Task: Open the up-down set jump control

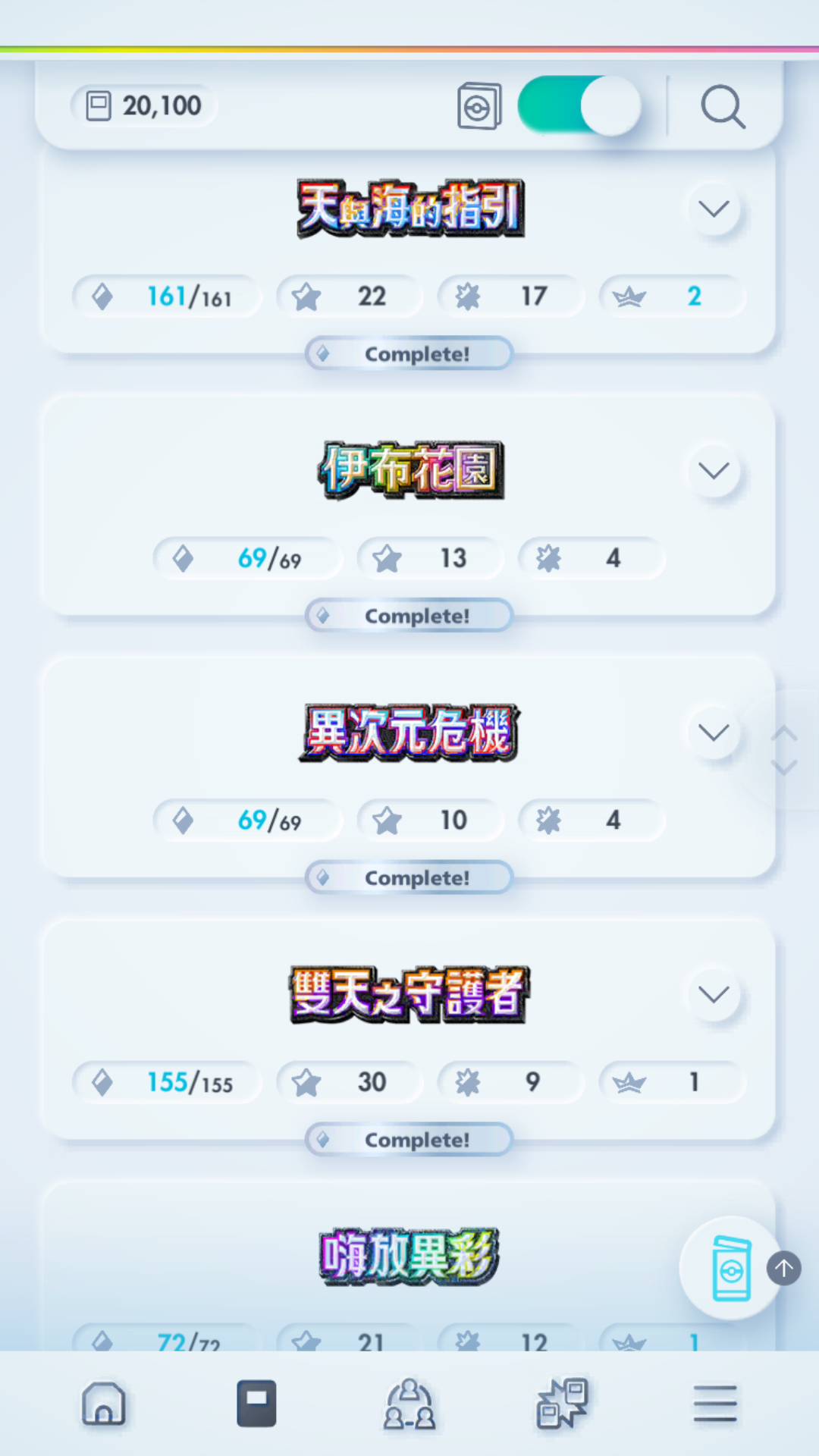Action: (x=784, y=750)
